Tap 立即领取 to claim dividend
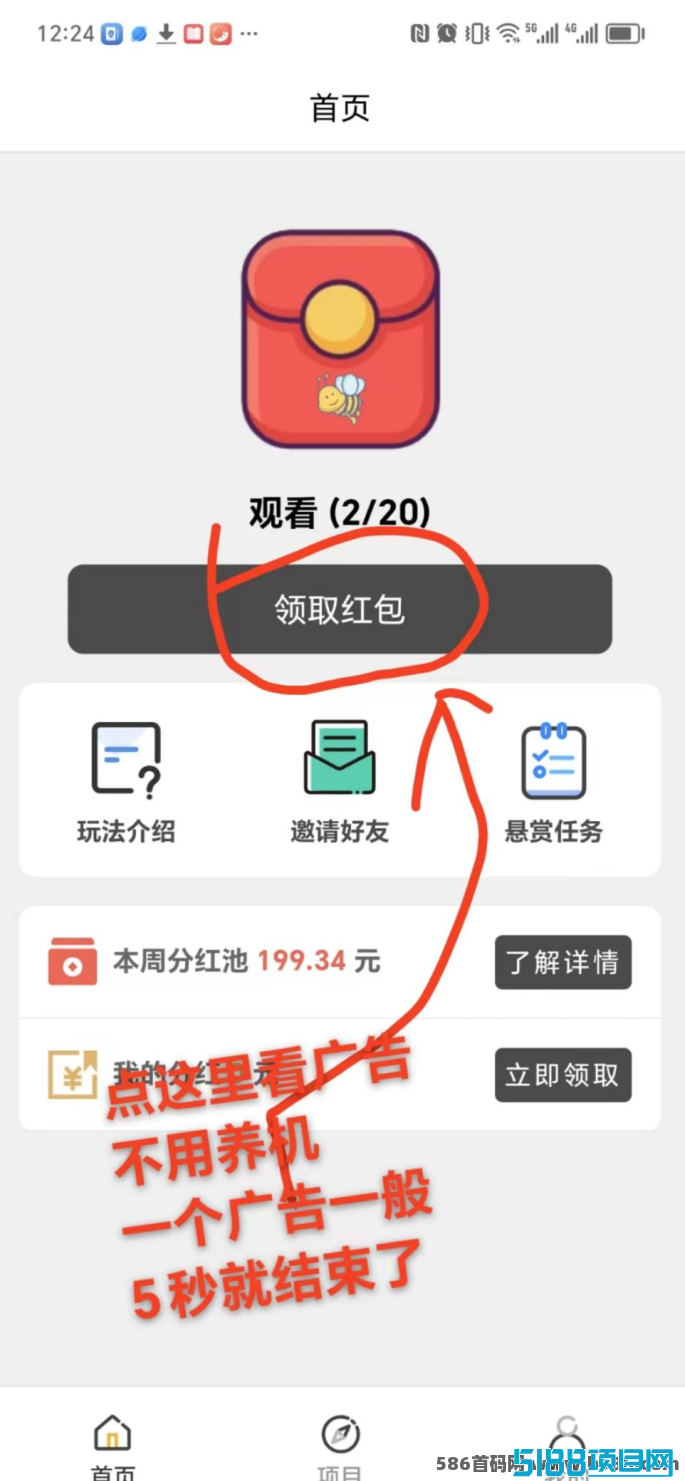 point(563,1075)
